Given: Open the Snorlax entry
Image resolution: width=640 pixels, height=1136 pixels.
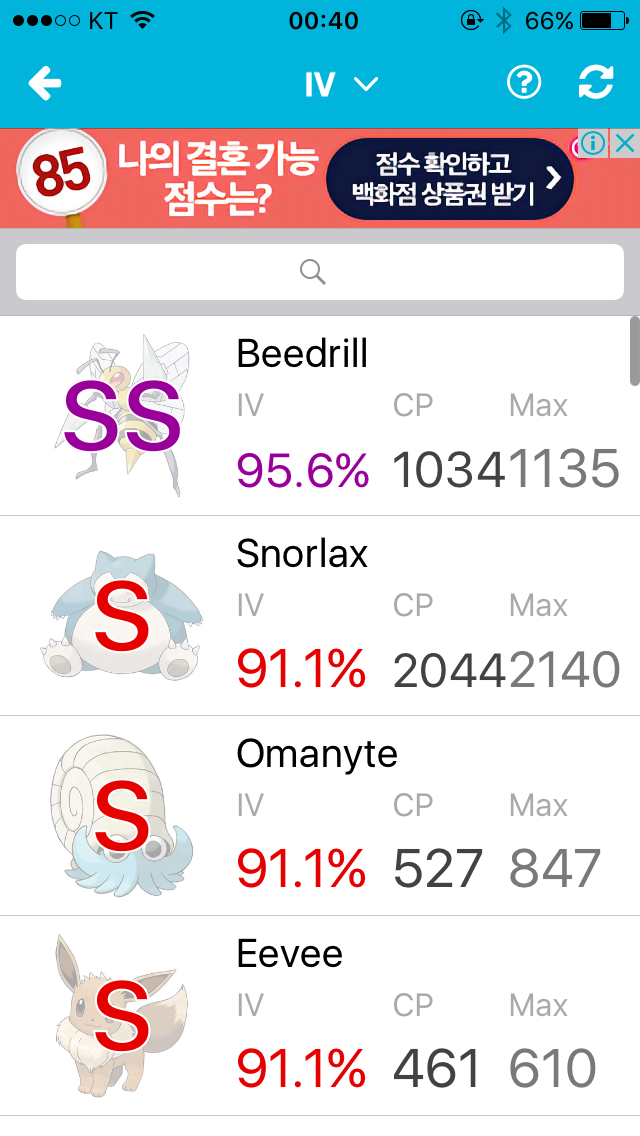Looking at the screenshot, I should pyautogui.click(x=320, y=616).
